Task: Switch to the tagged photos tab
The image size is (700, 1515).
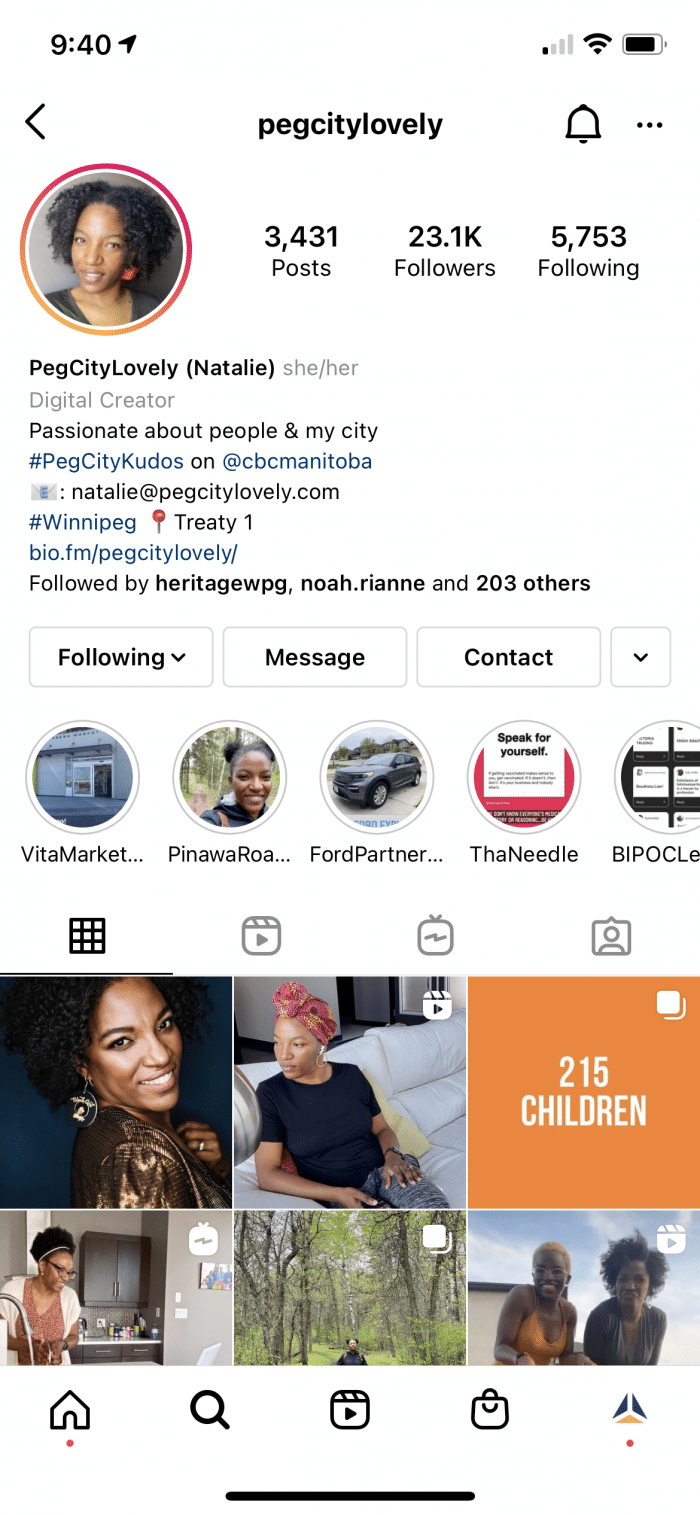Action: click(611, 936)
